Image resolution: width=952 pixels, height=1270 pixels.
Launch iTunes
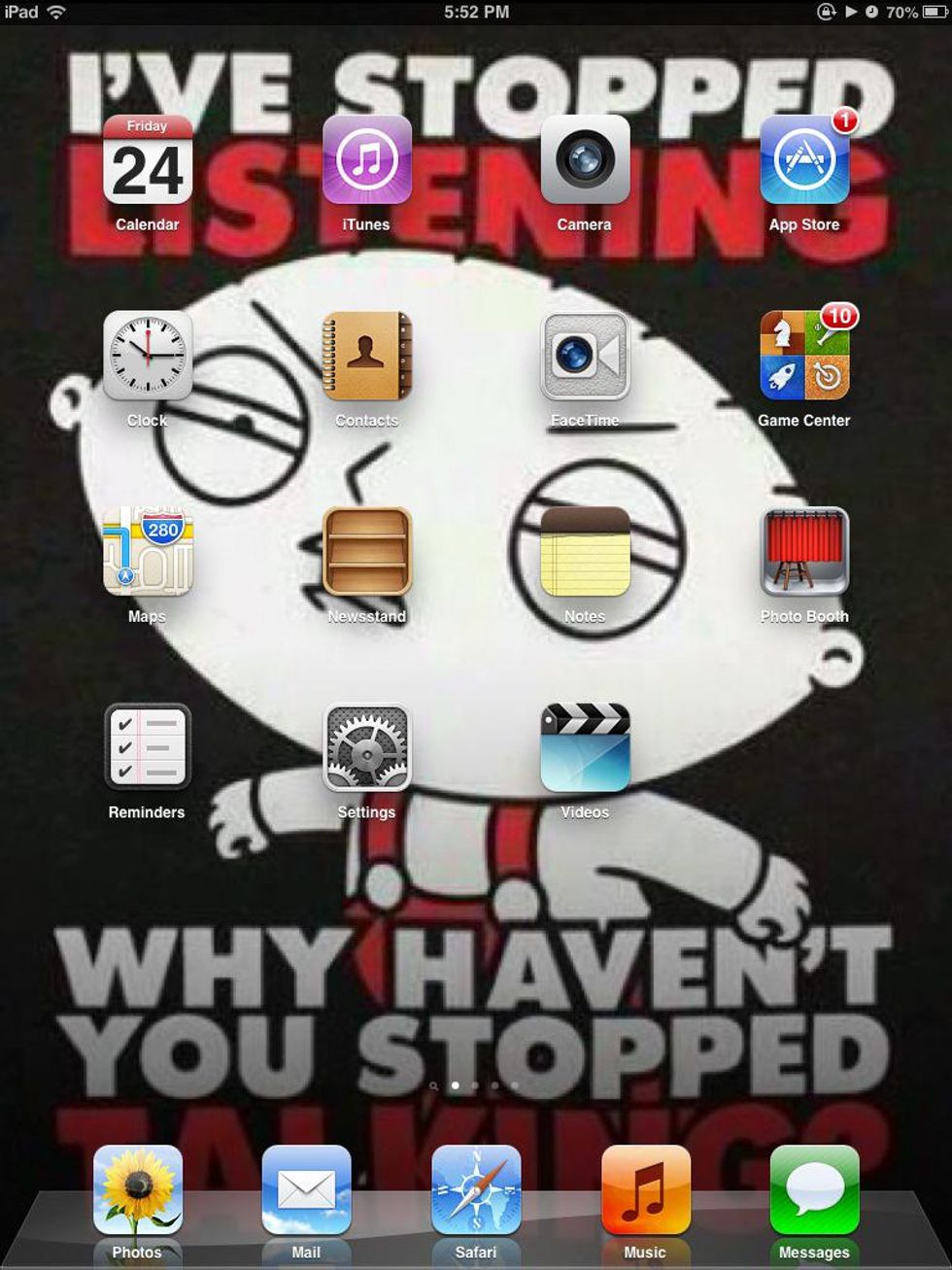point(366,160)
